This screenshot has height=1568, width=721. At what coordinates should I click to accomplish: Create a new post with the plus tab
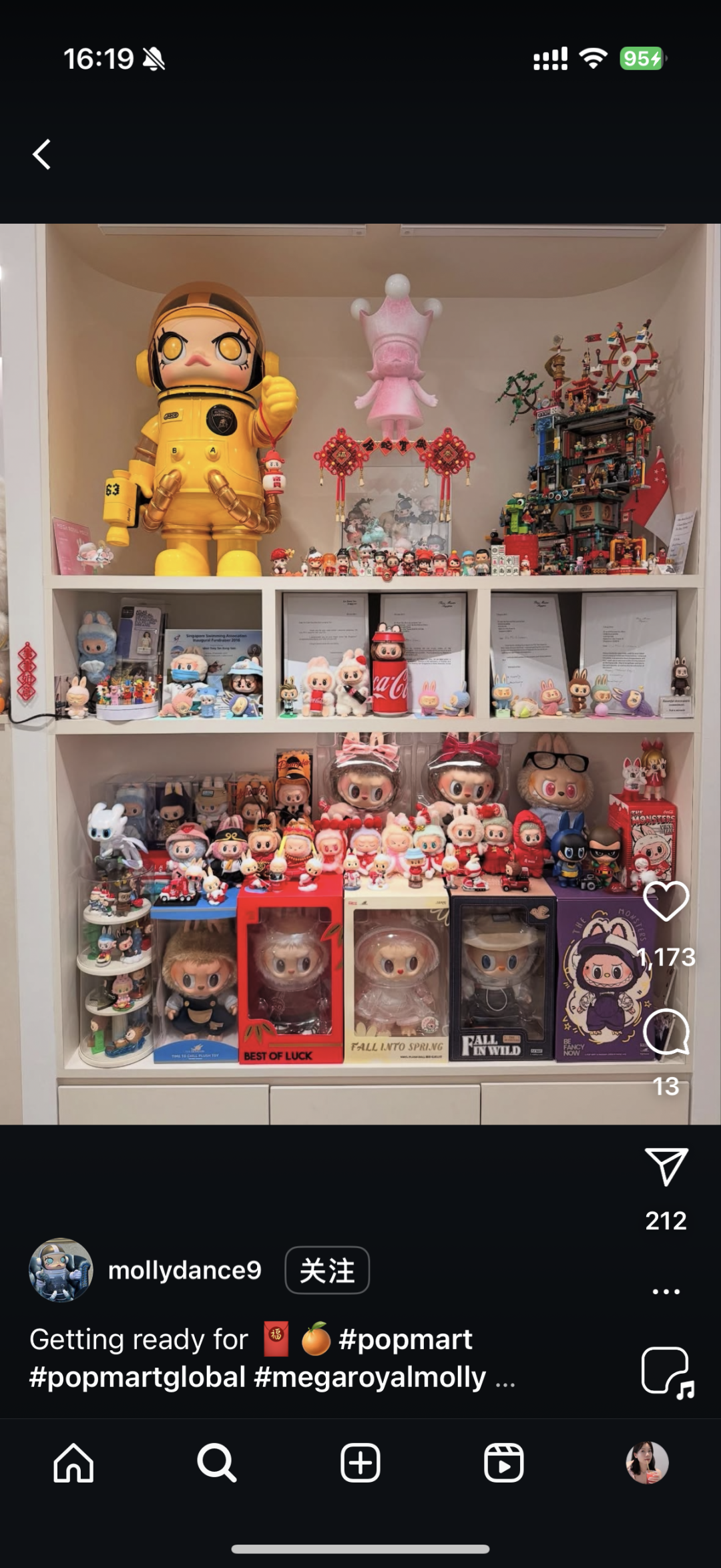click(360, 1462)
